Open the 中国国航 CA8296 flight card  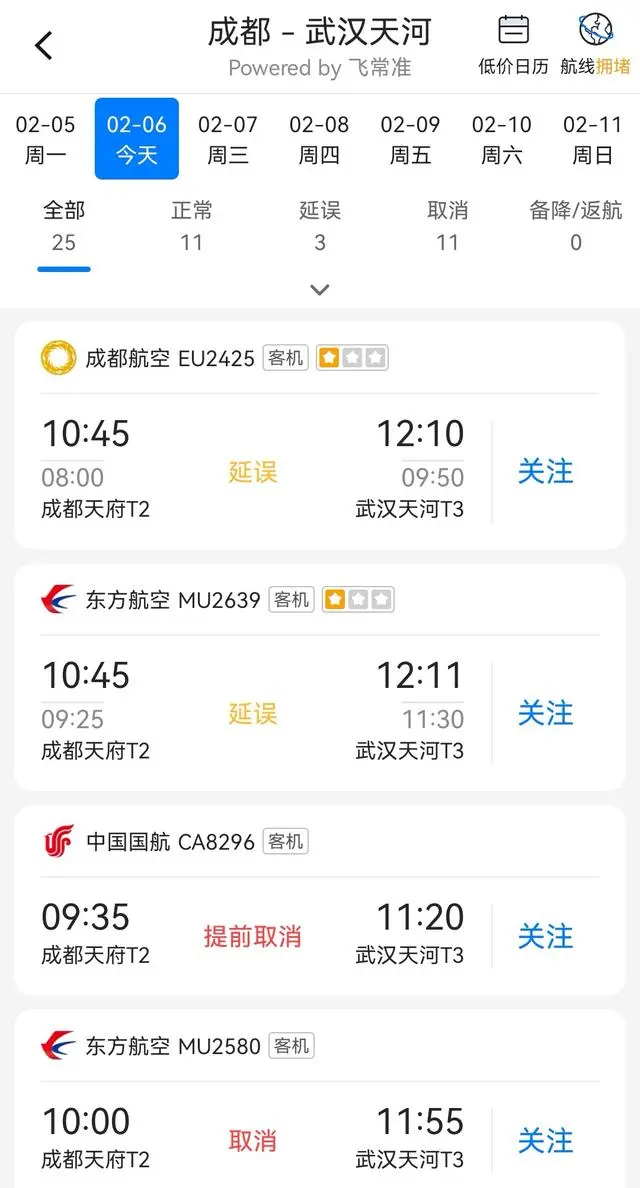coord(320,900)
